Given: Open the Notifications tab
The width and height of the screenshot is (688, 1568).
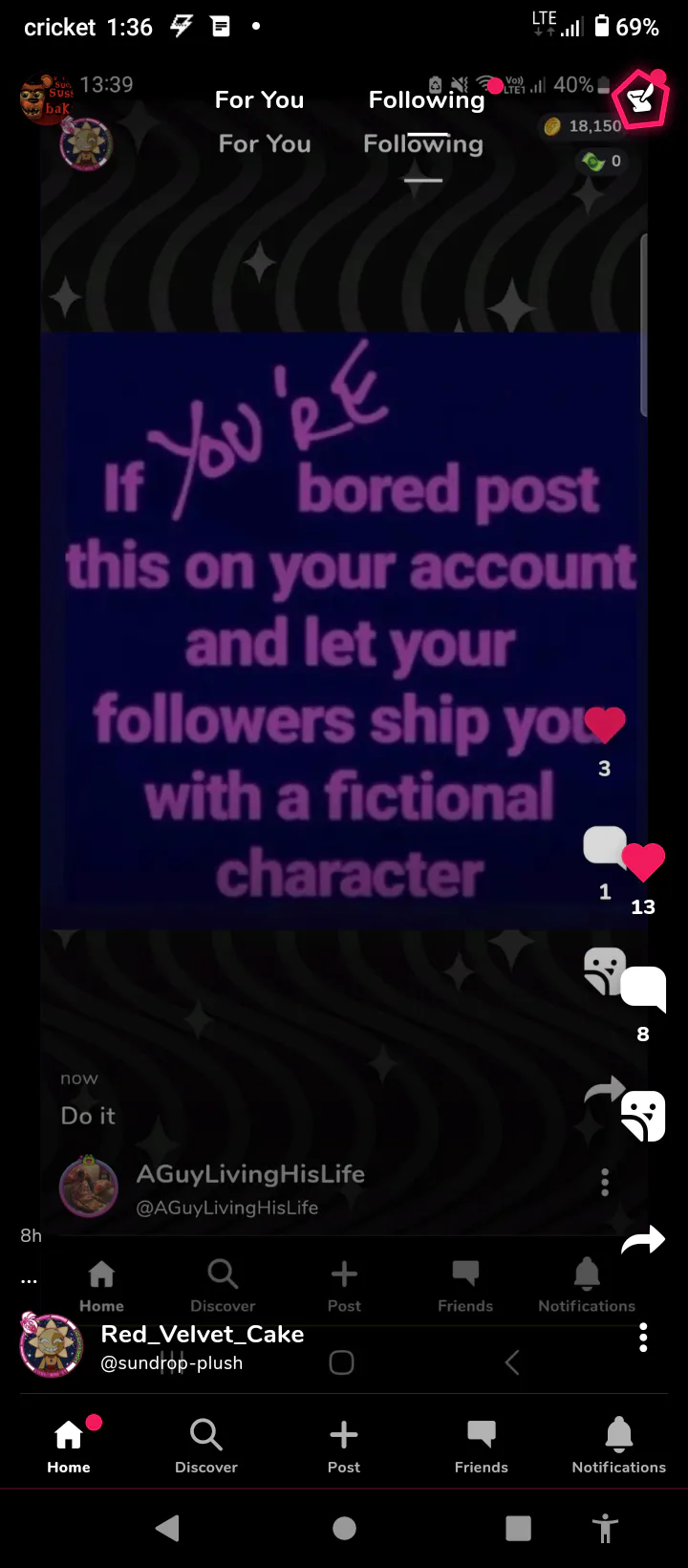Looking at the screenshot, I should 618,1445.
